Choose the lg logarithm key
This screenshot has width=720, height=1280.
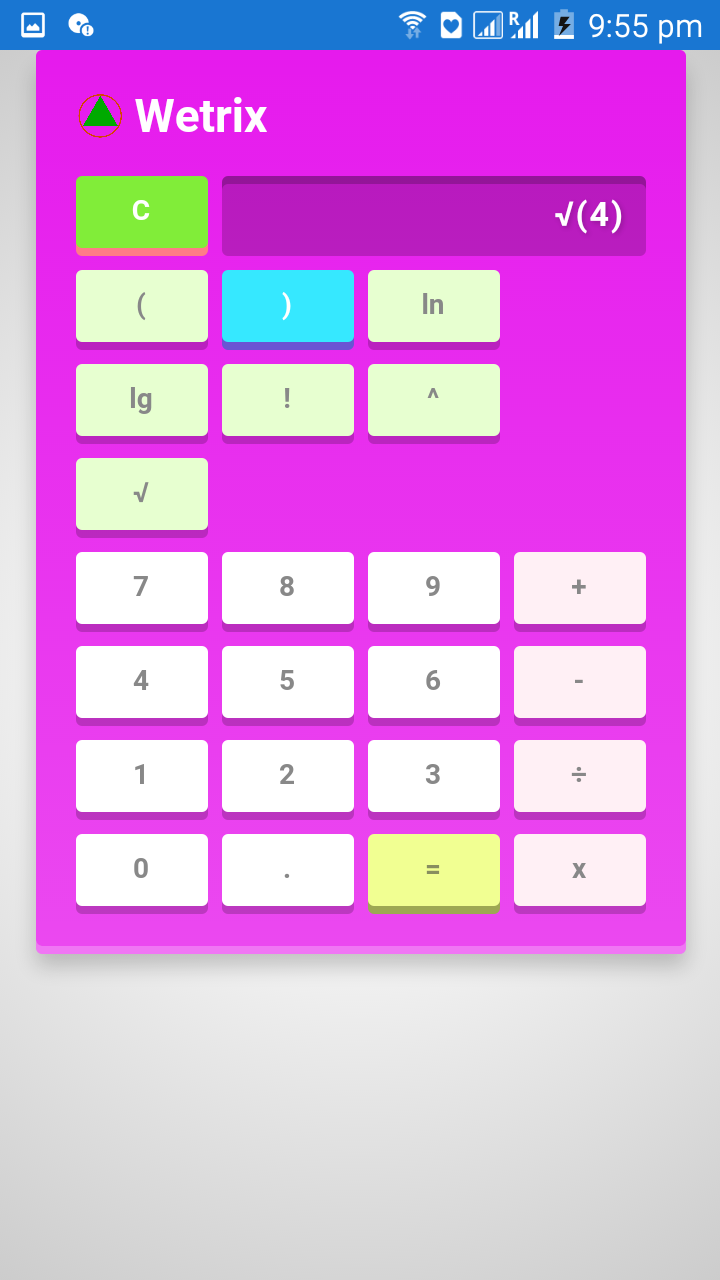point(141,399)
